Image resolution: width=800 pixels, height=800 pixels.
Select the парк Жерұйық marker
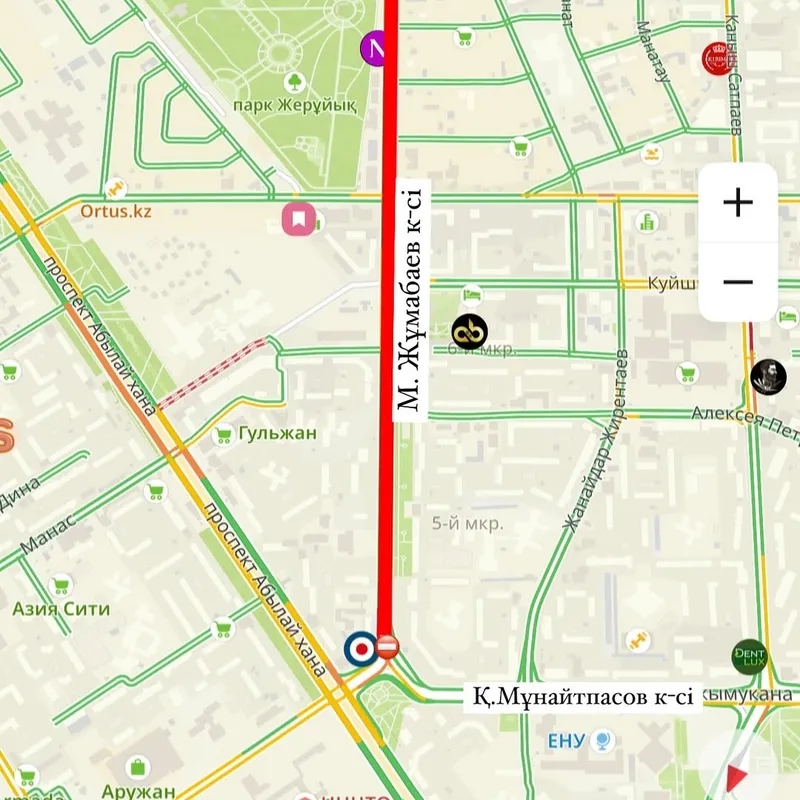294,82
